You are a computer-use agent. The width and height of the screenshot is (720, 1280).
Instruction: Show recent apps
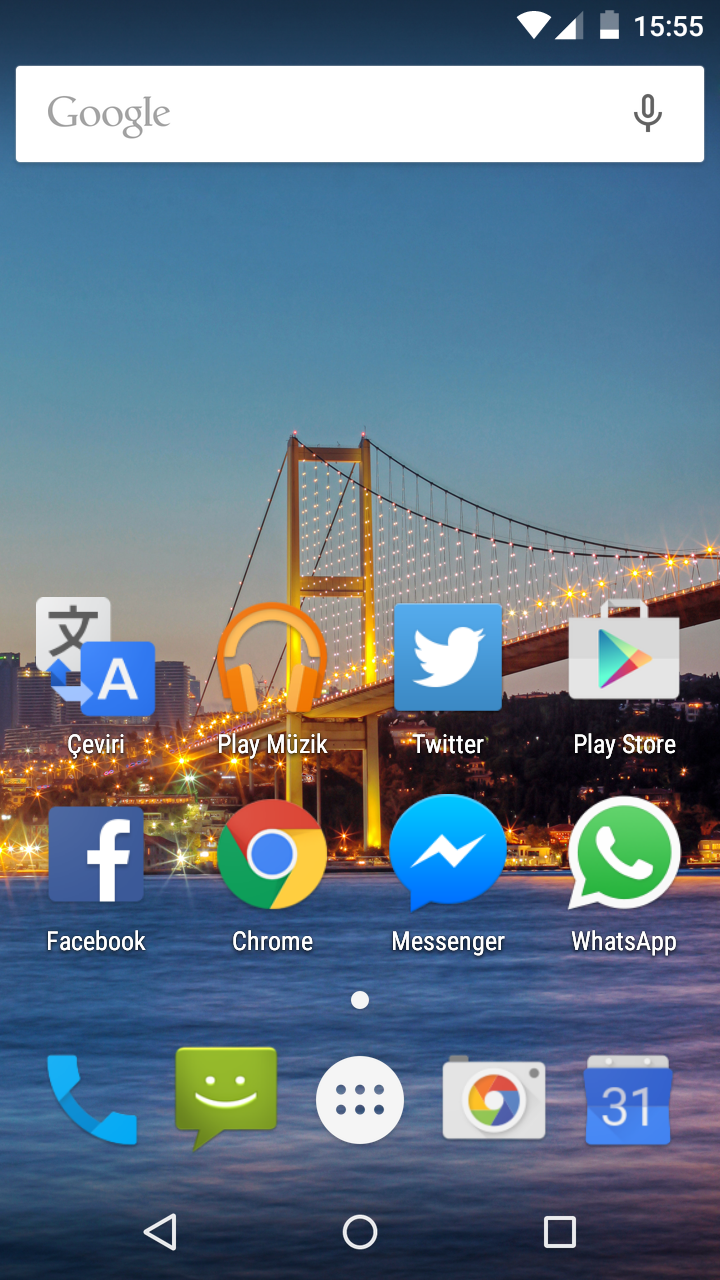(x=560, y=1232)
